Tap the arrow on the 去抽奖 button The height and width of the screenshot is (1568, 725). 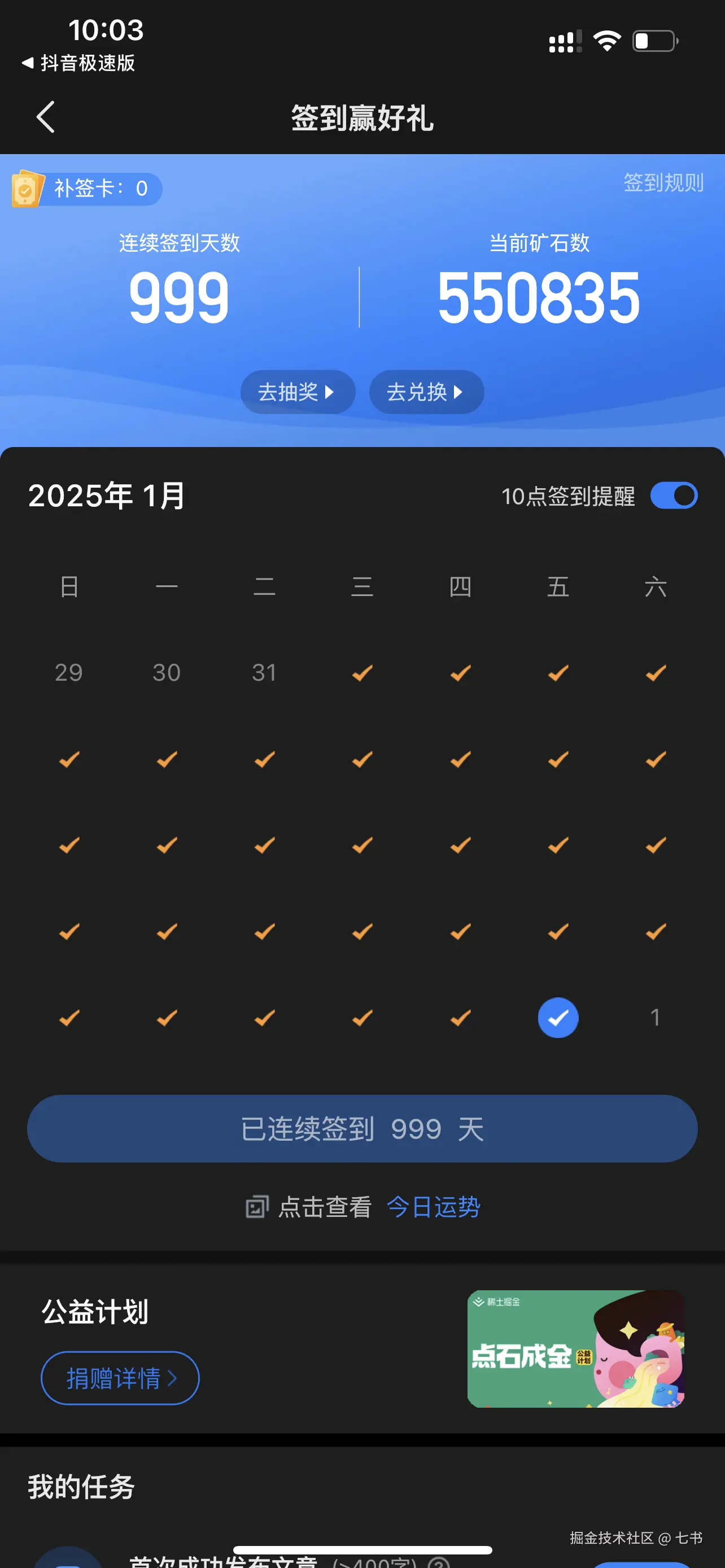(x=329, y=392)
